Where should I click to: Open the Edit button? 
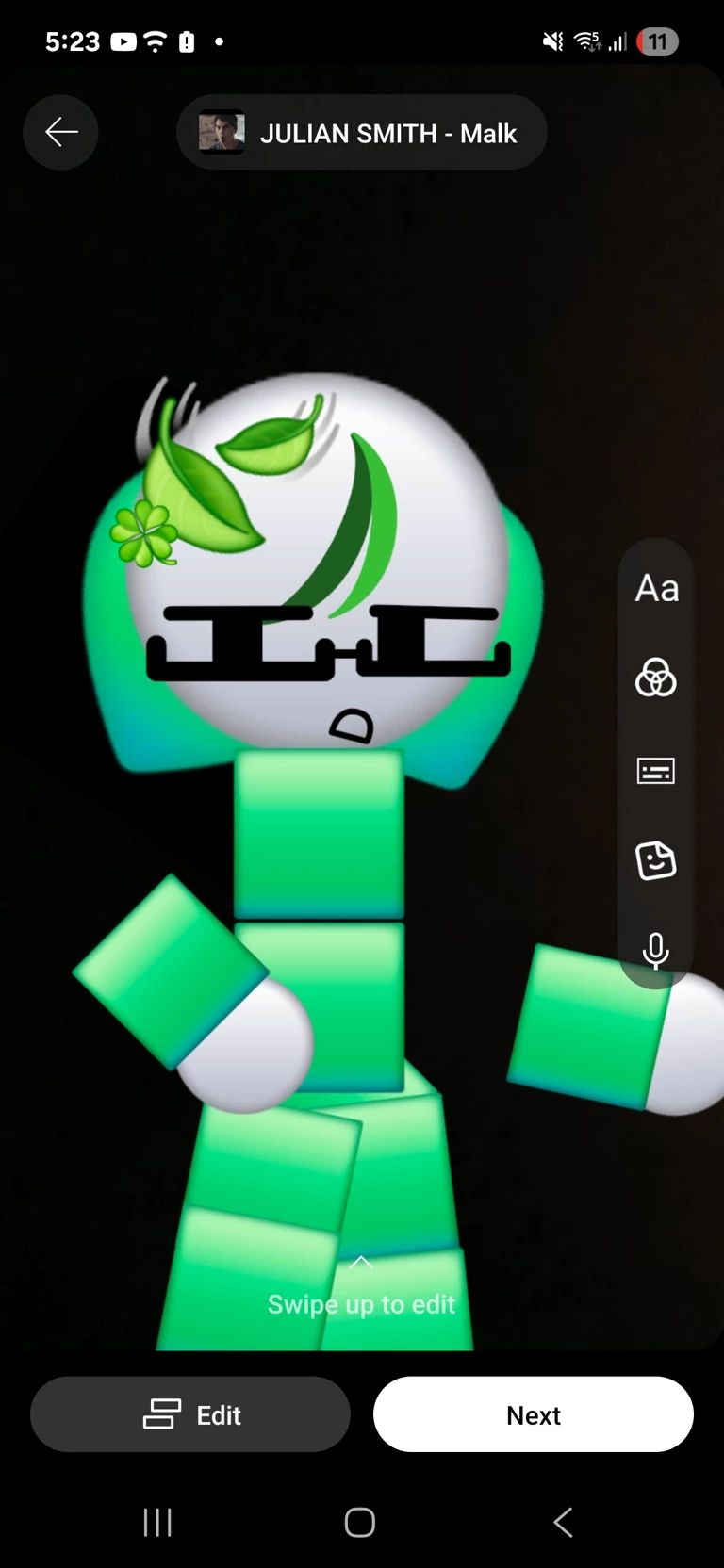190,1414
